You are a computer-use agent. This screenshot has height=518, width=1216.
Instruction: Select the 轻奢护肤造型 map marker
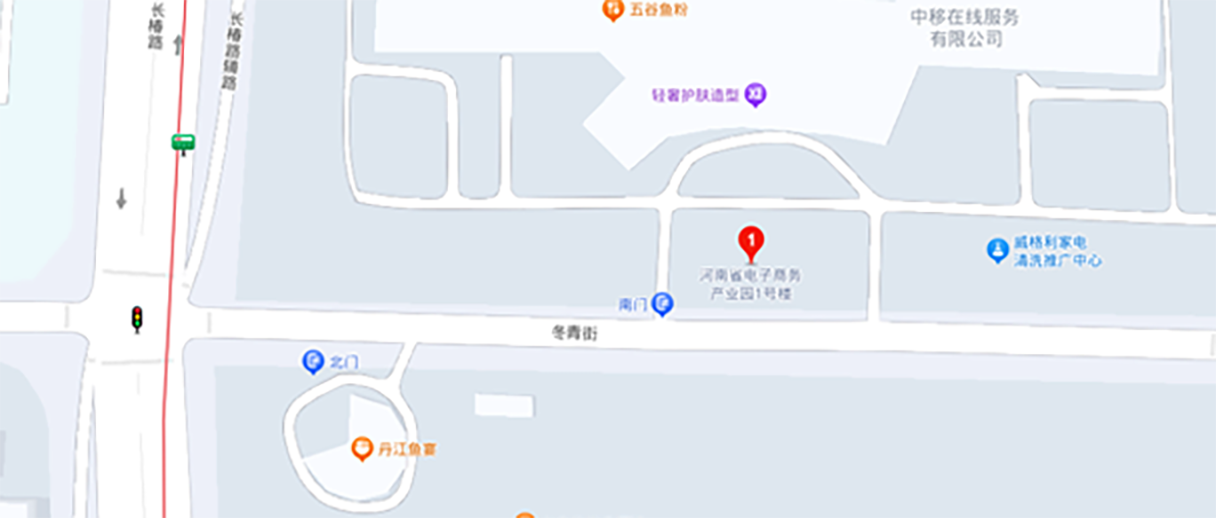click(757, 95)
